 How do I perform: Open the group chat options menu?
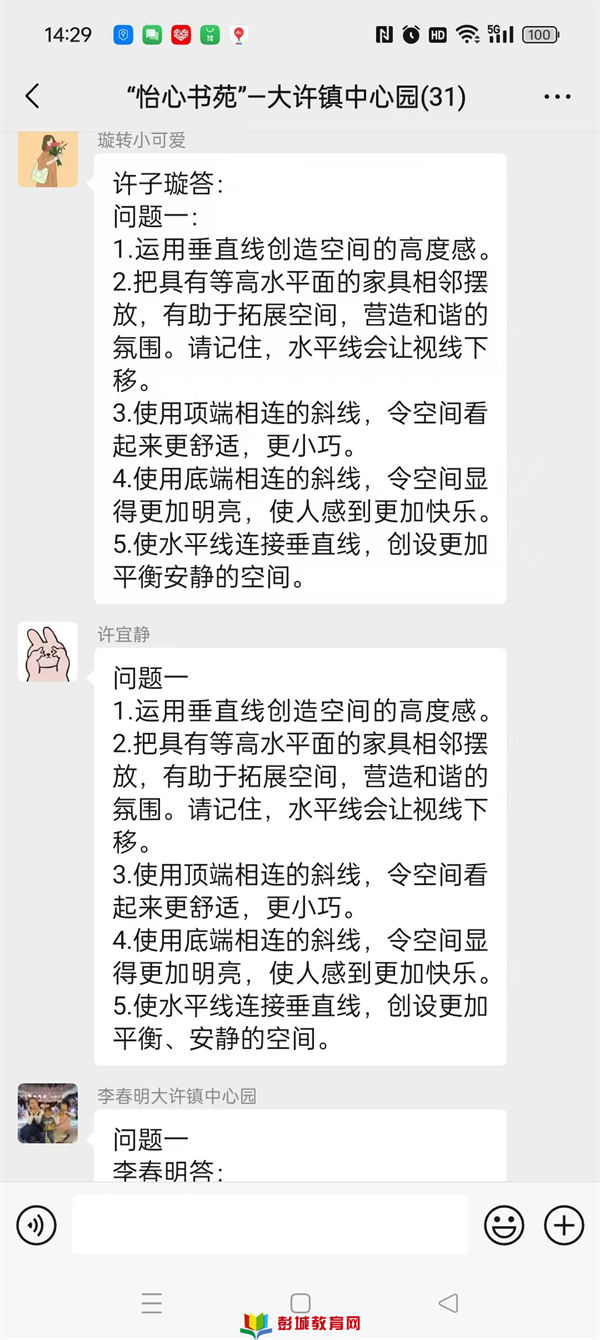click(557, 96)
